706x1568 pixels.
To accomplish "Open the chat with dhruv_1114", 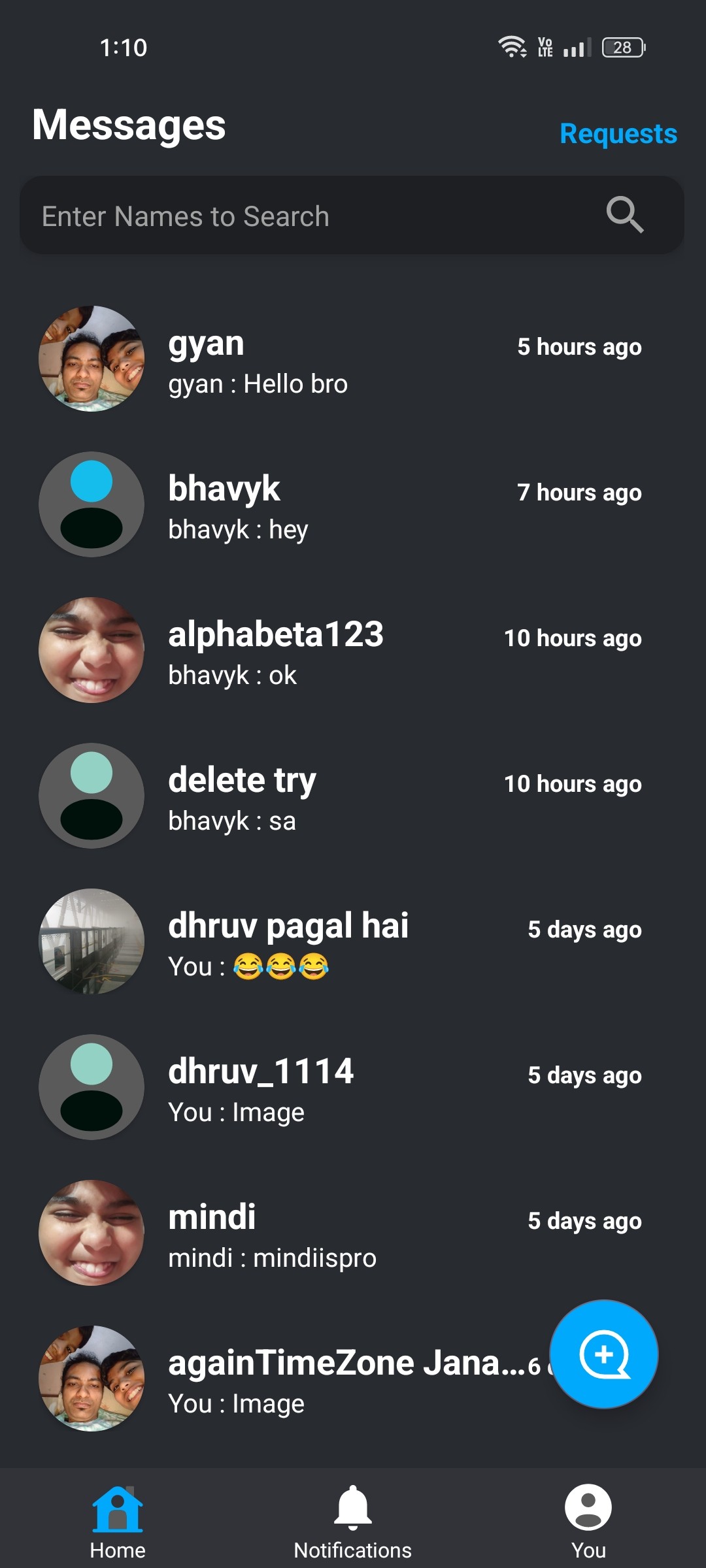I will coord(353,1087).
